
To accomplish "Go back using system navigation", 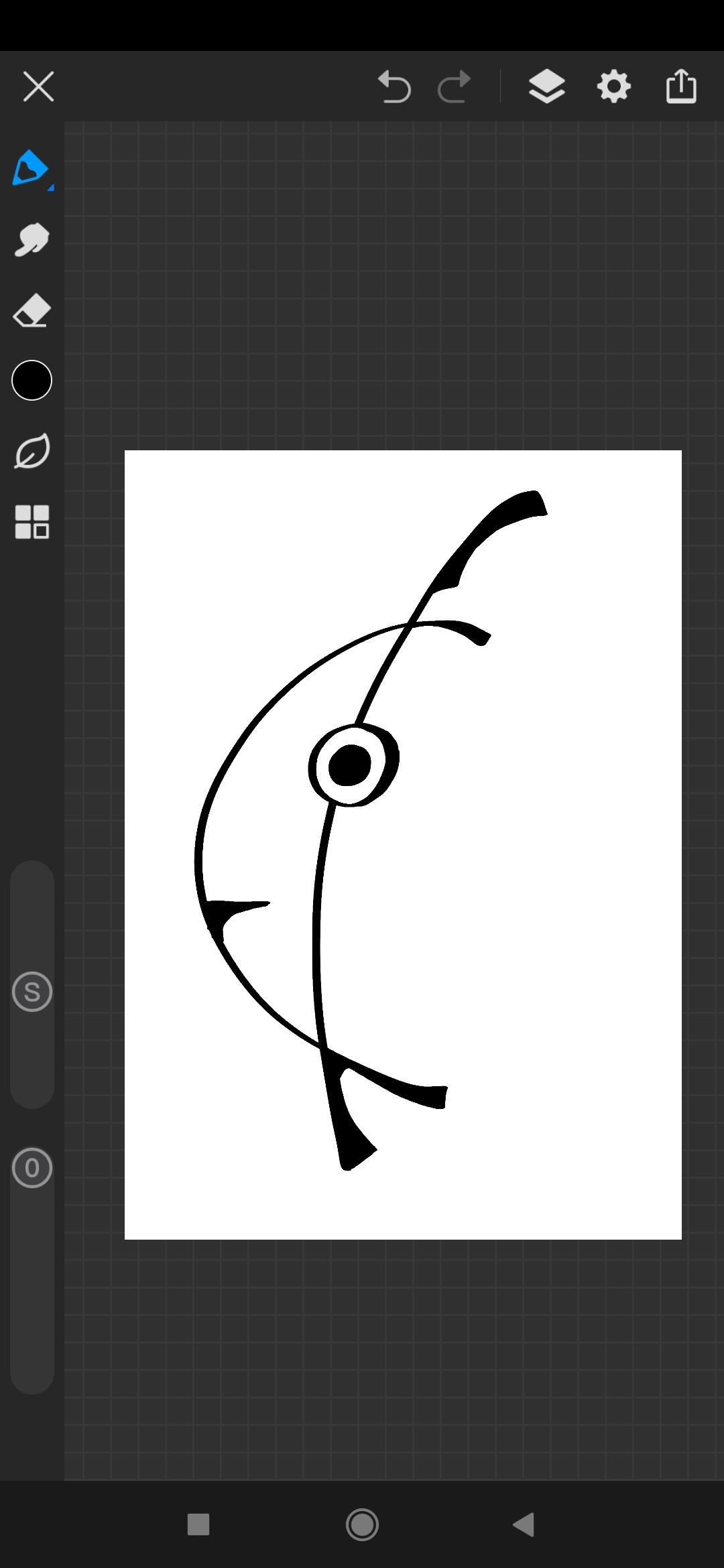I will tap(524, 1524).
